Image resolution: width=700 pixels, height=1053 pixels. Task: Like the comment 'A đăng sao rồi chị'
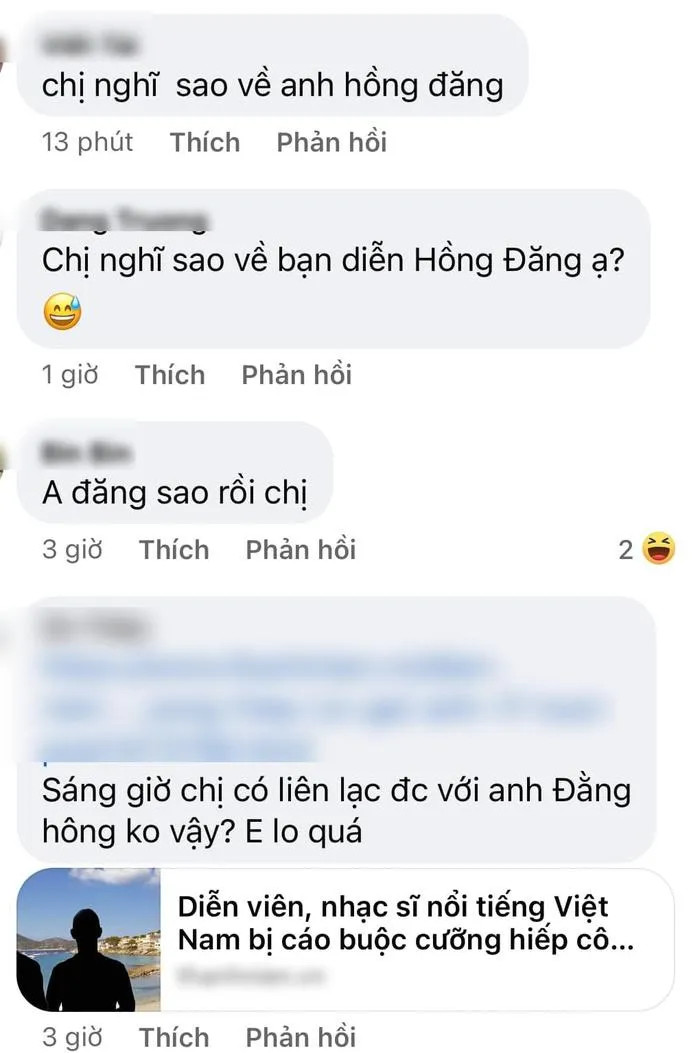[x=174, y=549]
